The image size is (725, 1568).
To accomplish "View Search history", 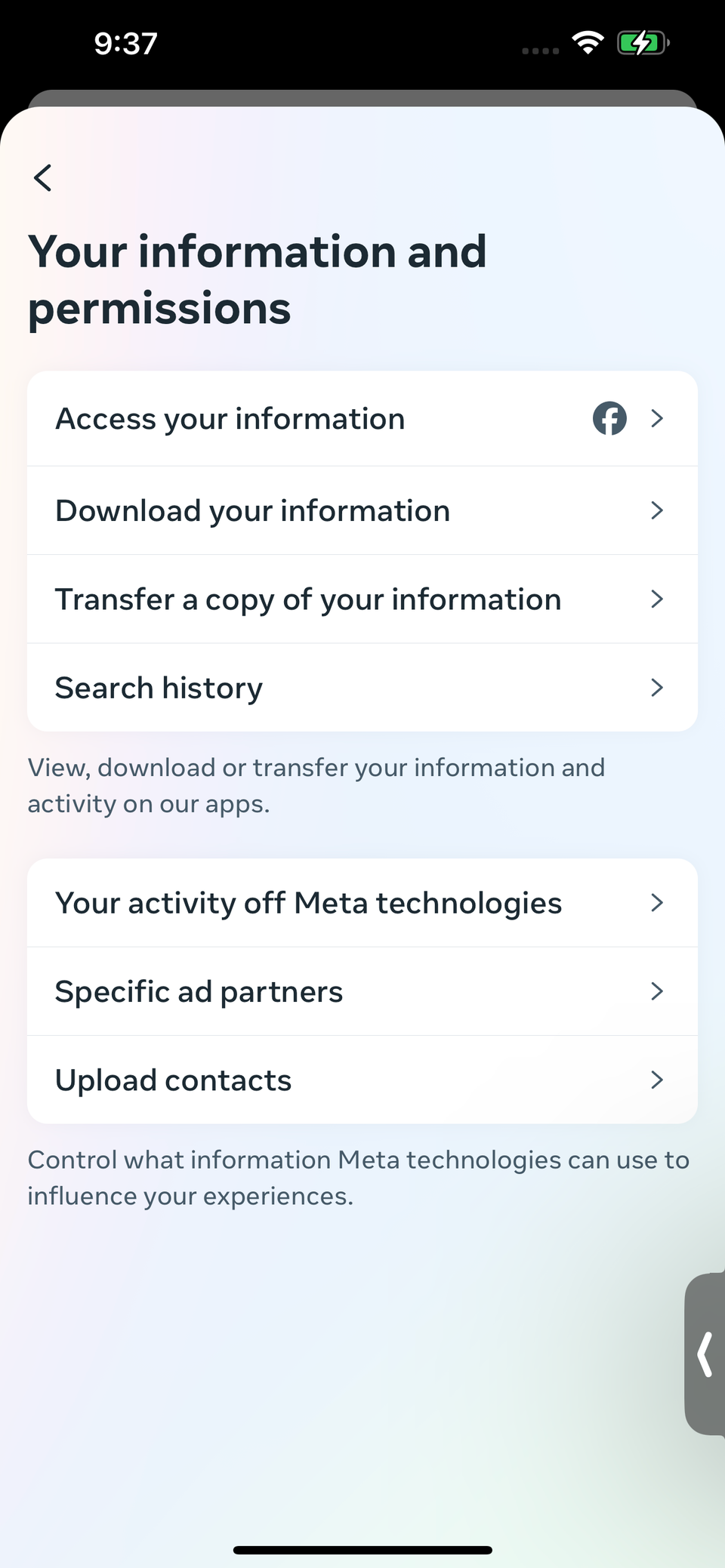I will click(361, 688).
